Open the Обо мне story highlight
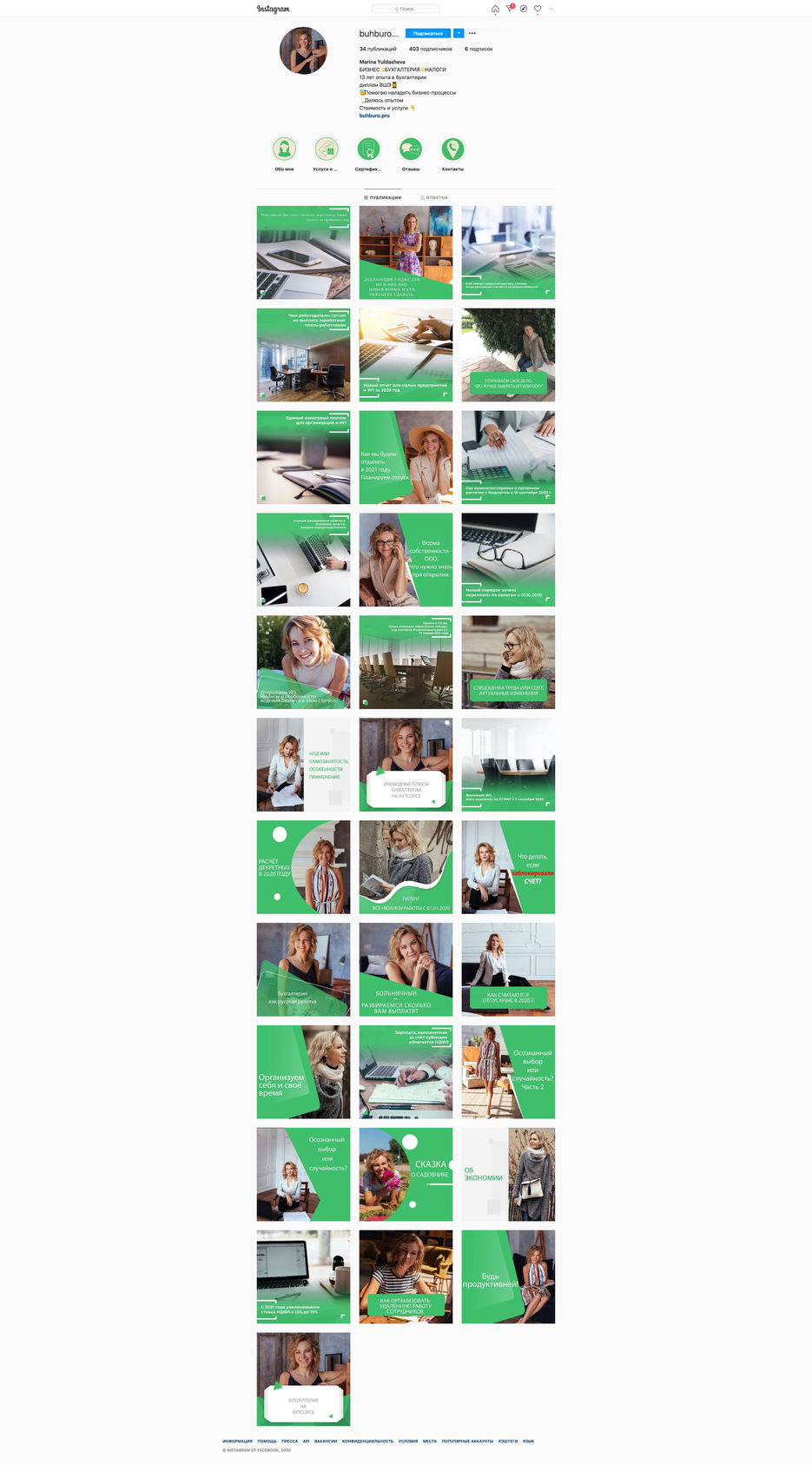812x1465 pixels. click(x=284, y=149)
